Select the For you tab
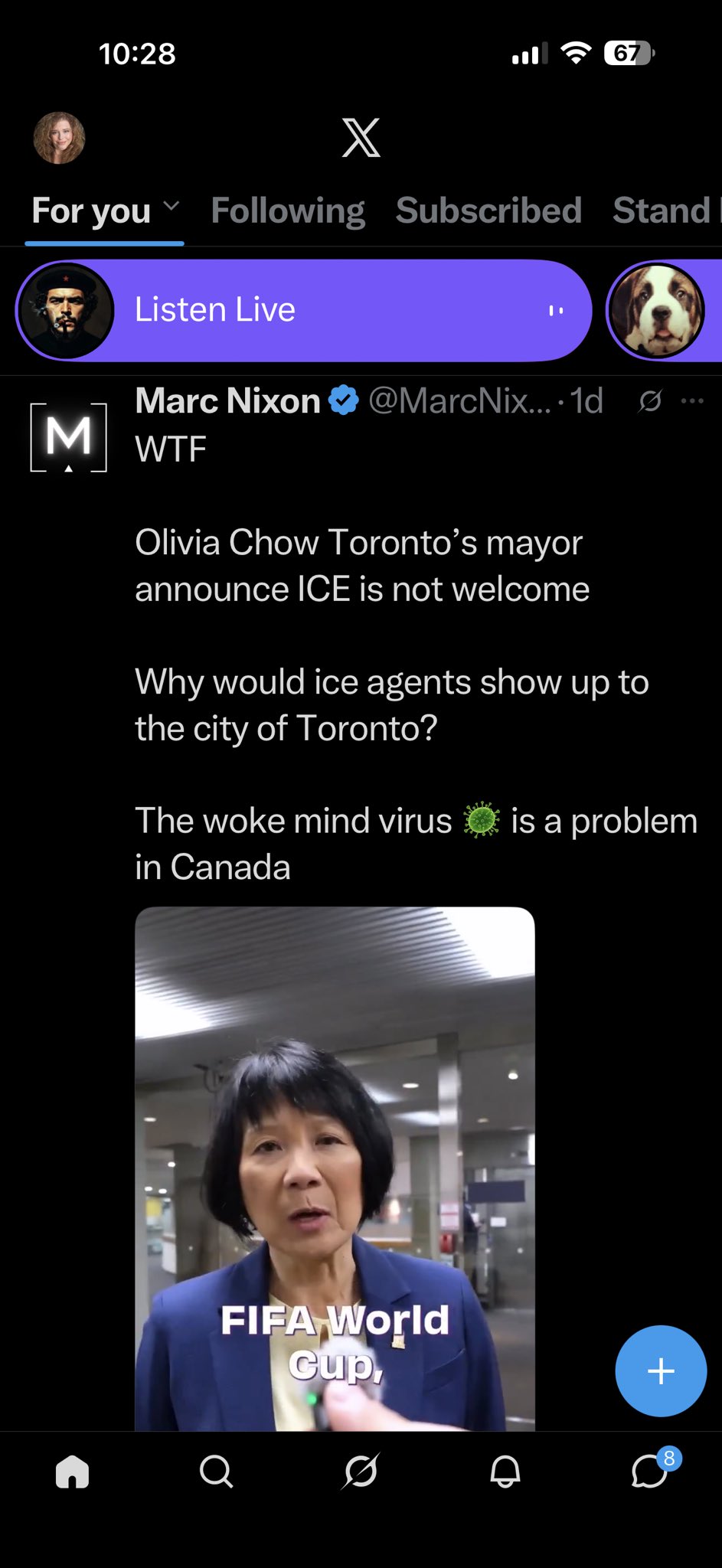722x1568 pixels. (92, 211)
